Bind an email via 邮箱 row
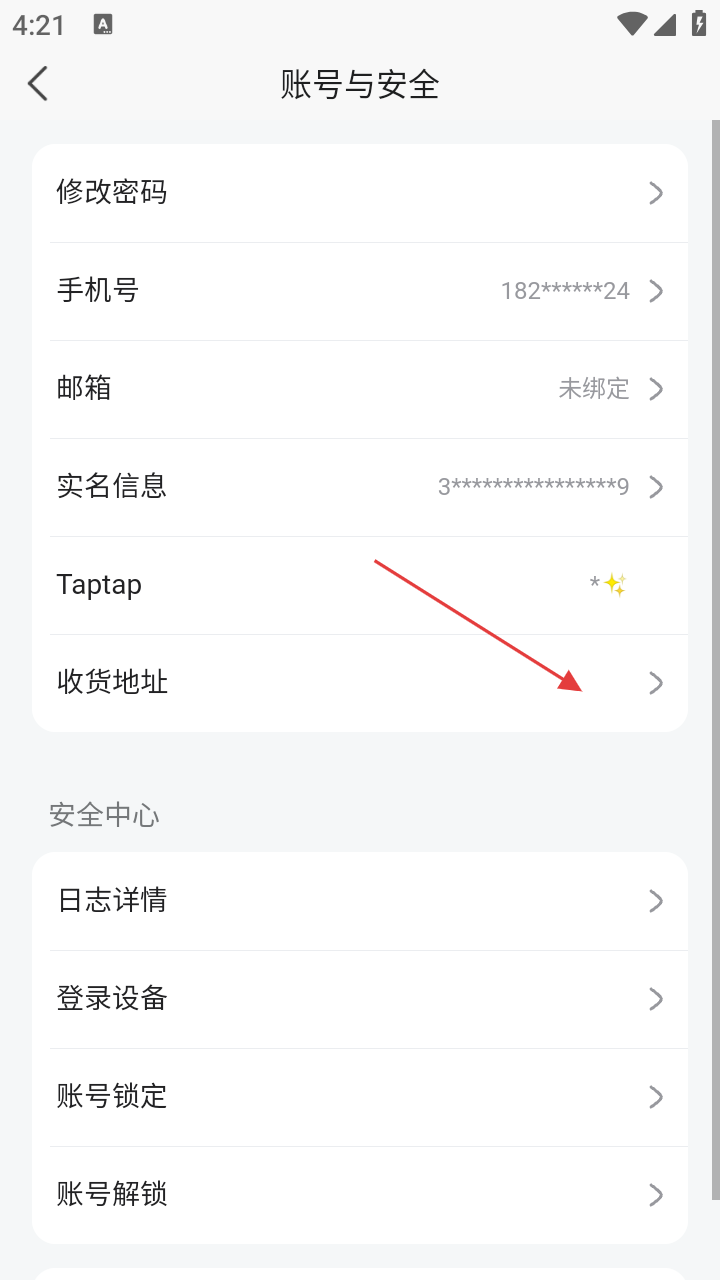720x1280 pixels. coord(360,389)
